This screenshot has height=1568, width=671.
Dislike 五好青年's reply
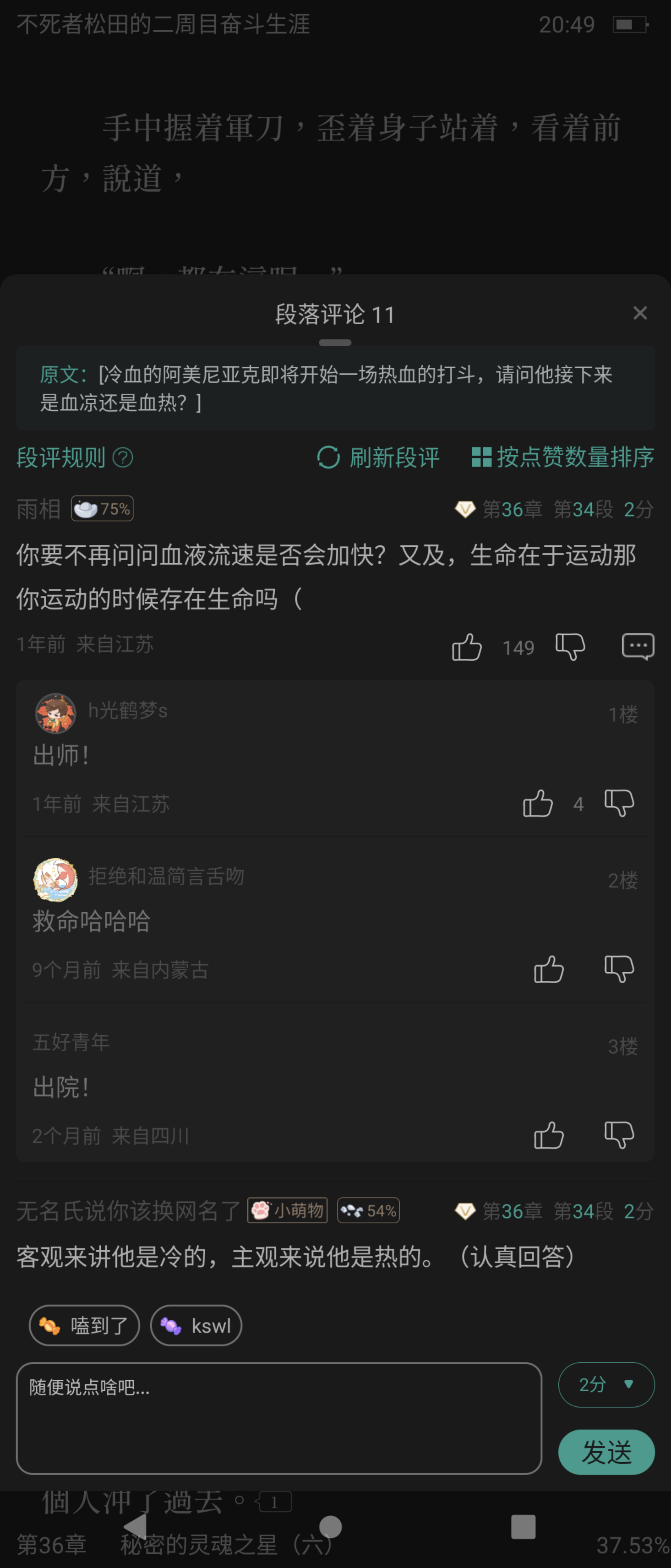pyautogui.click(x=619, y=1135)
